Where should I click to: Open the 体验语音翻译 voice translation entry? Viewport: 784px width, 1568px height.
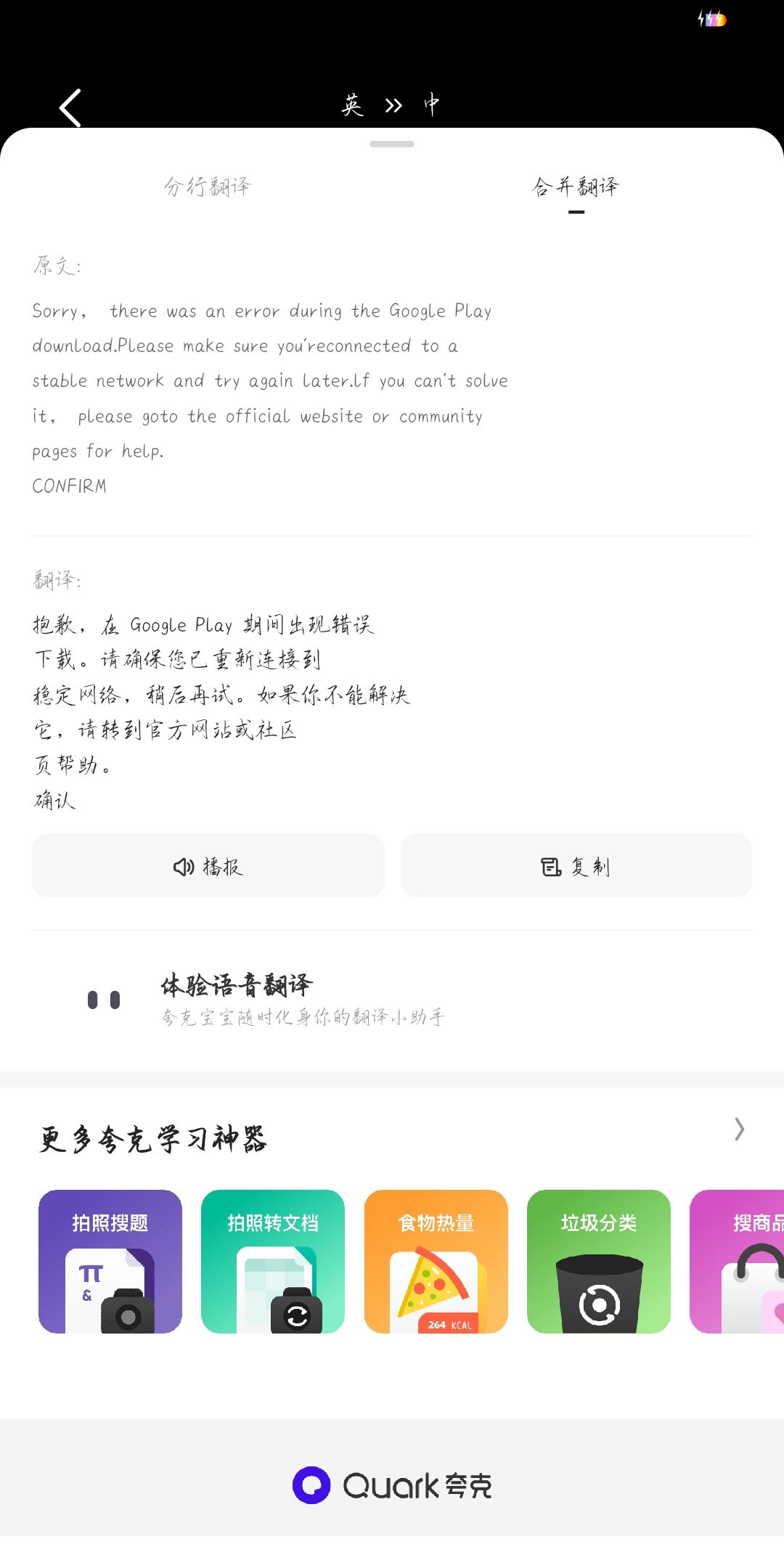392,1000
